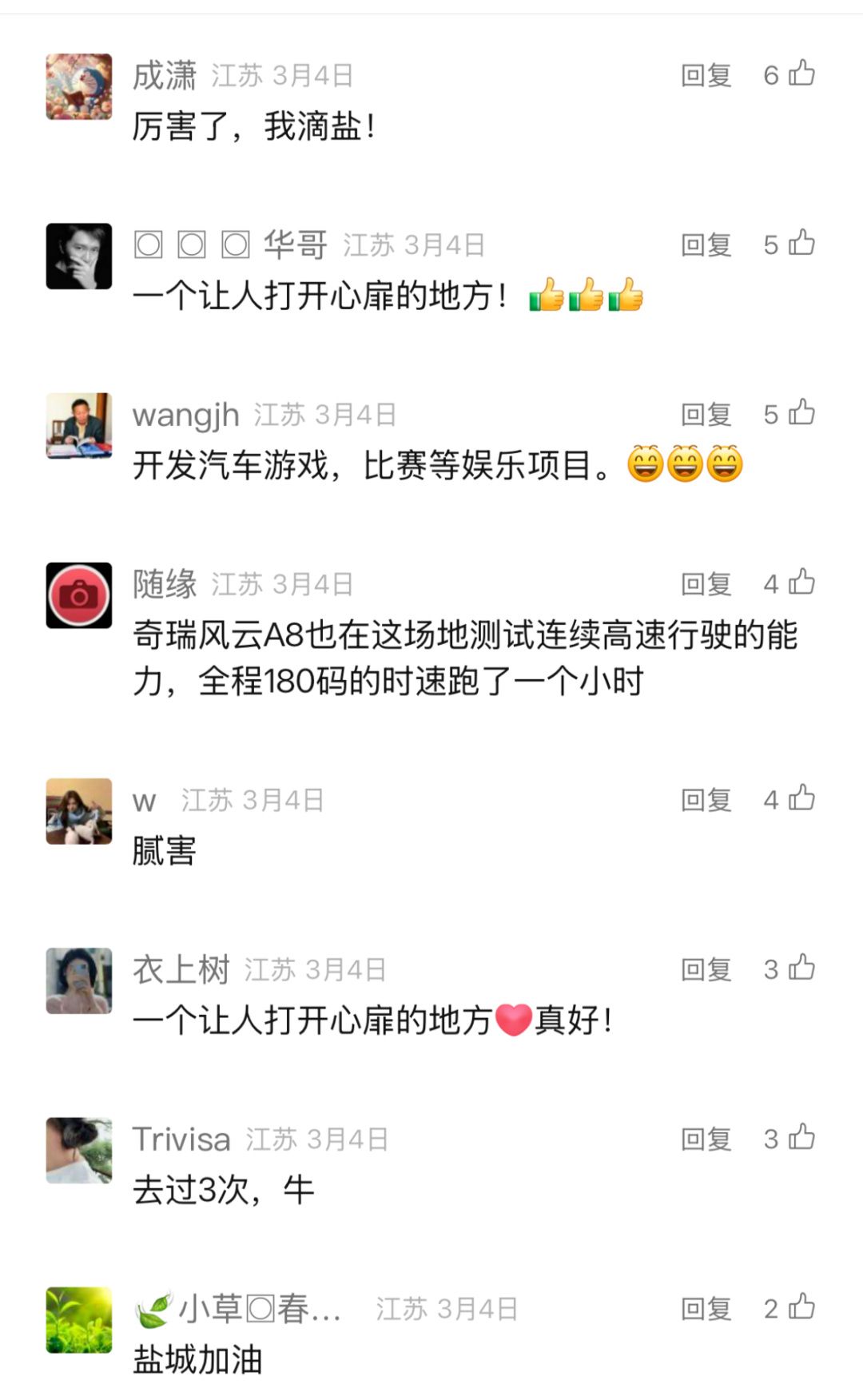This screenshot has height=1400, width=863.
Task: Like Trivisa's comment
Action: click(x=801, y=1137)
